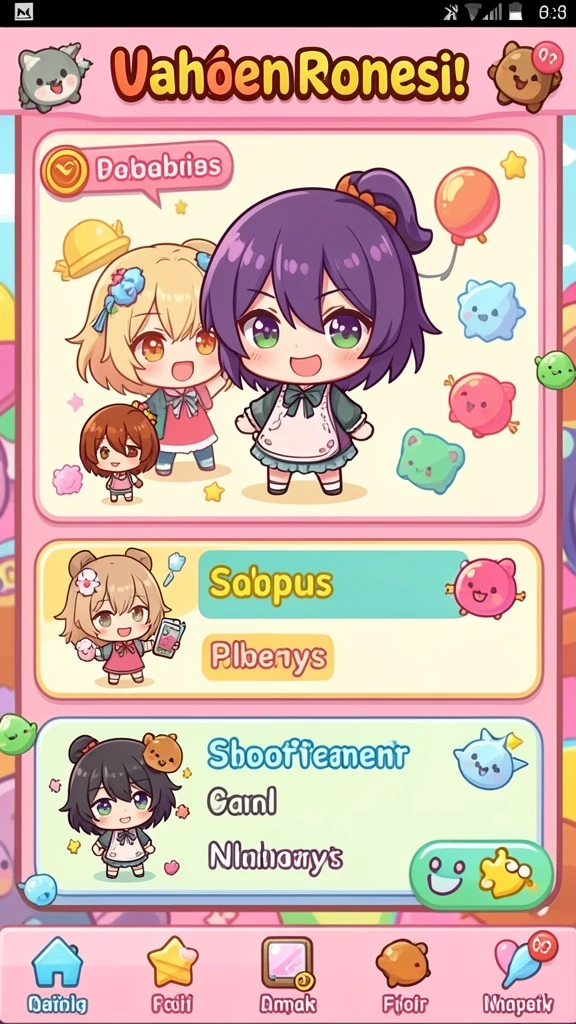576x1024 pixels.
Task: Open the Shootieanent card
Action: (x=289, y=812)
